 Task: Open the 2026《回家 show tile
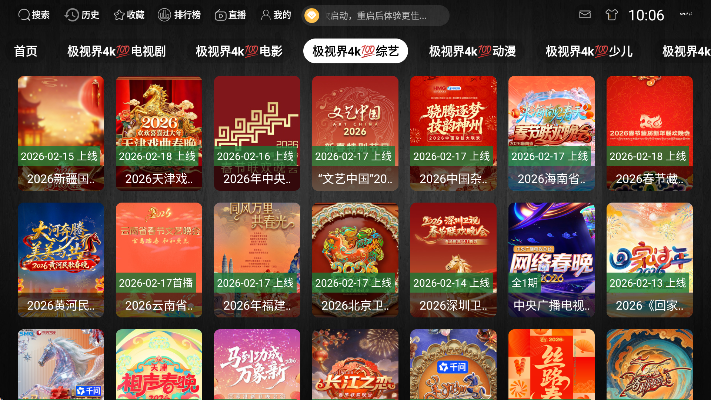pos(649,259)
